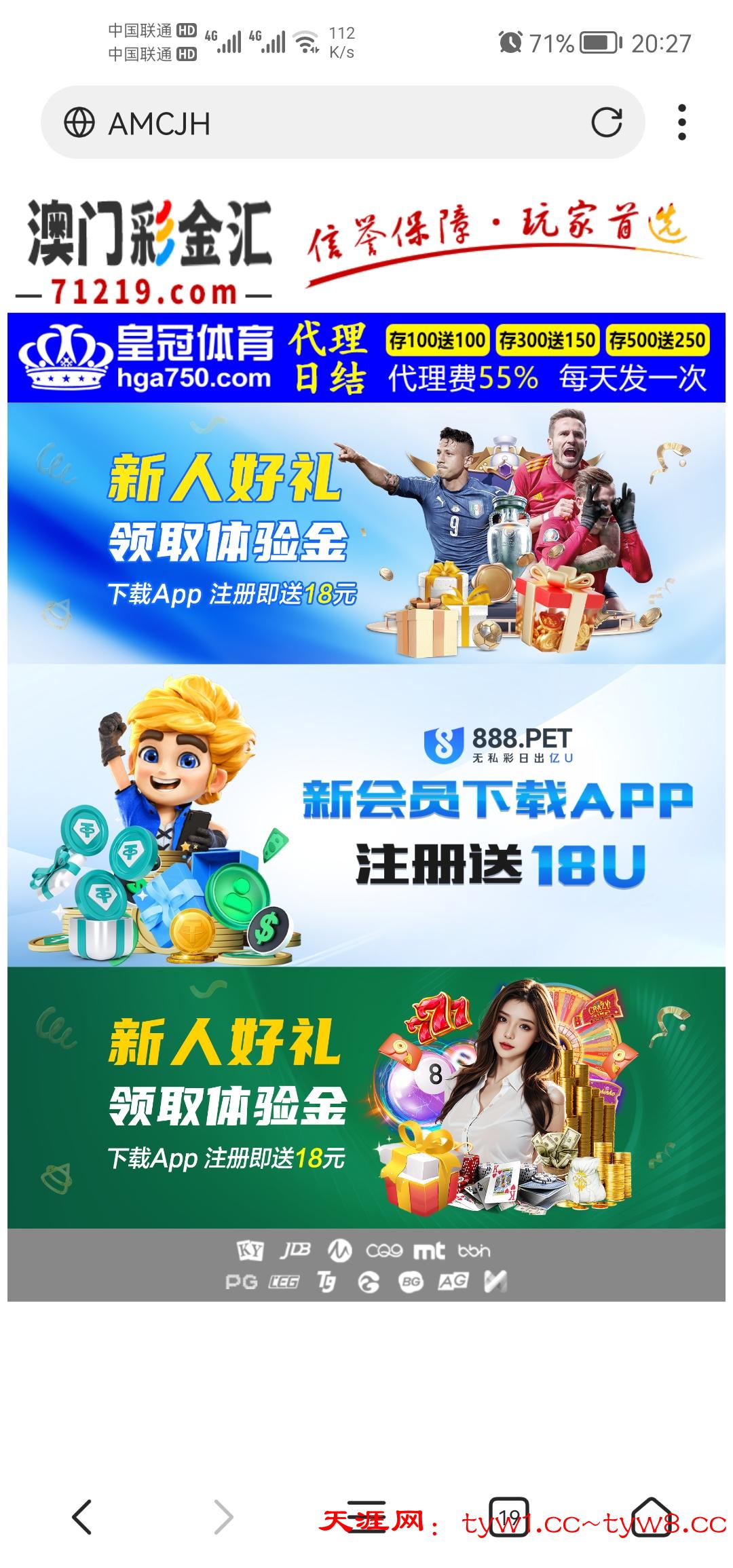The width and height of the screenshot is (733, 1568).
Task: Open the green 新人好礼 casino banner
Action: (366, 1098)
